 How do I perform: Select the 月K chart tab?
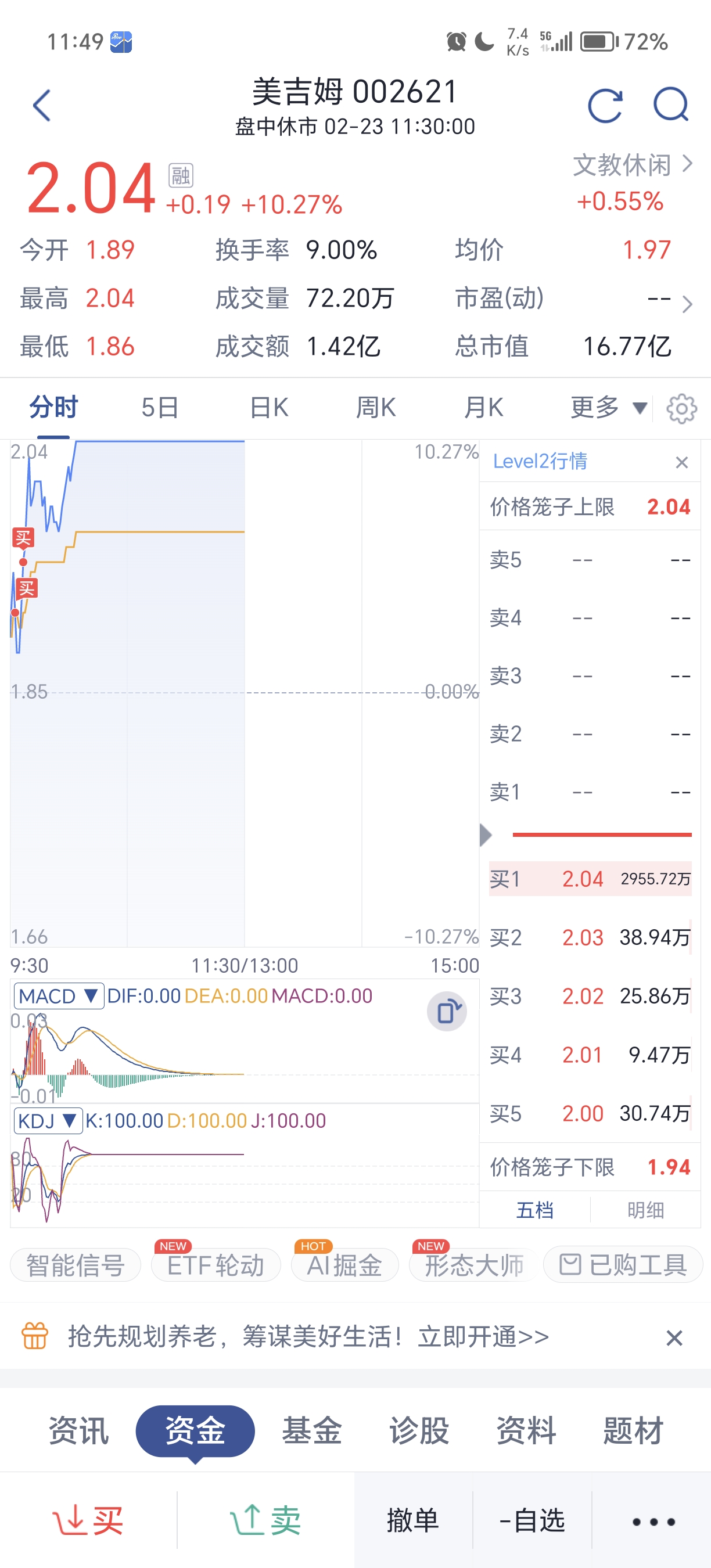click(483, 407)
